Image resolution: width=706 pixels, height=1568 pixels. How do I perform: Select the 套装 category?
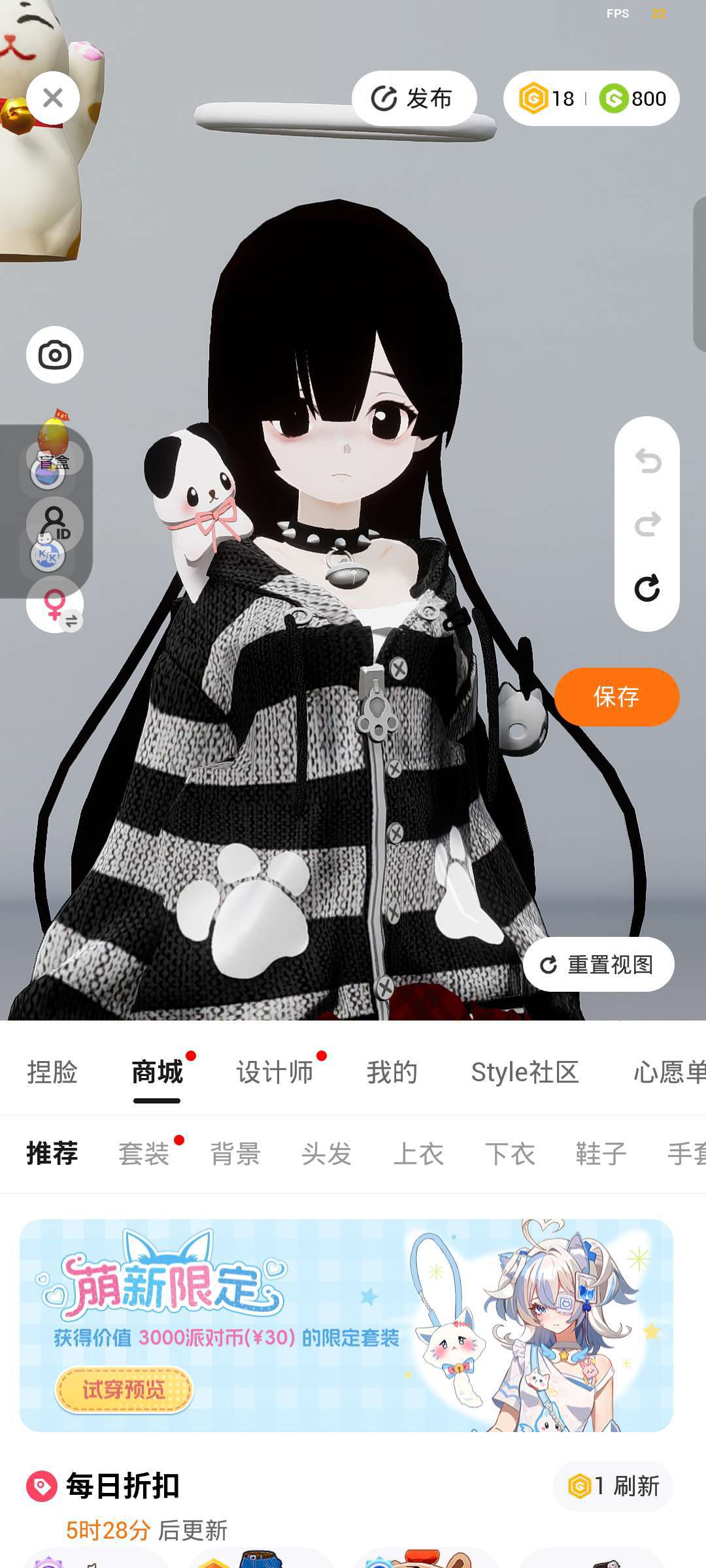click(x=144, y=1154)
